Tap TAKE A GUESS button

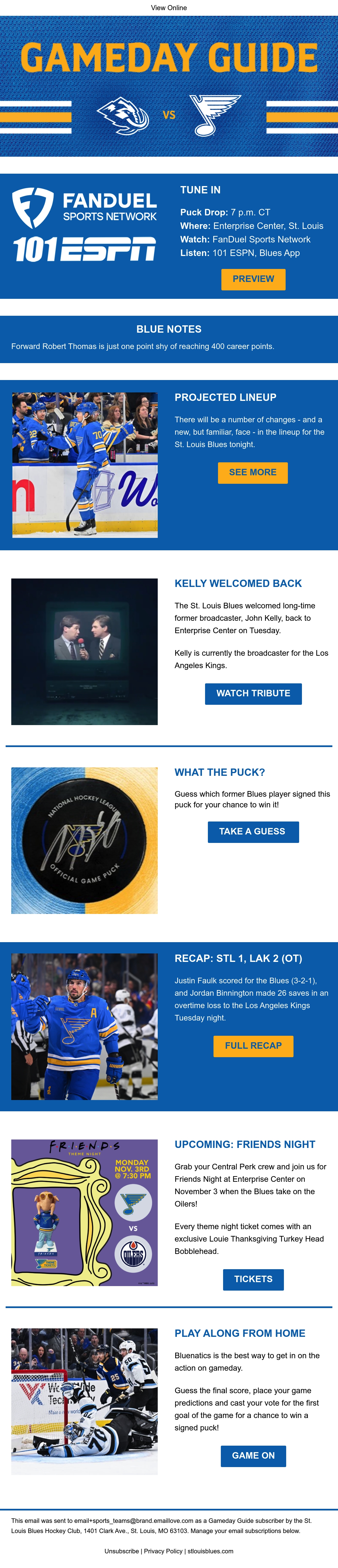pos(253,831)
